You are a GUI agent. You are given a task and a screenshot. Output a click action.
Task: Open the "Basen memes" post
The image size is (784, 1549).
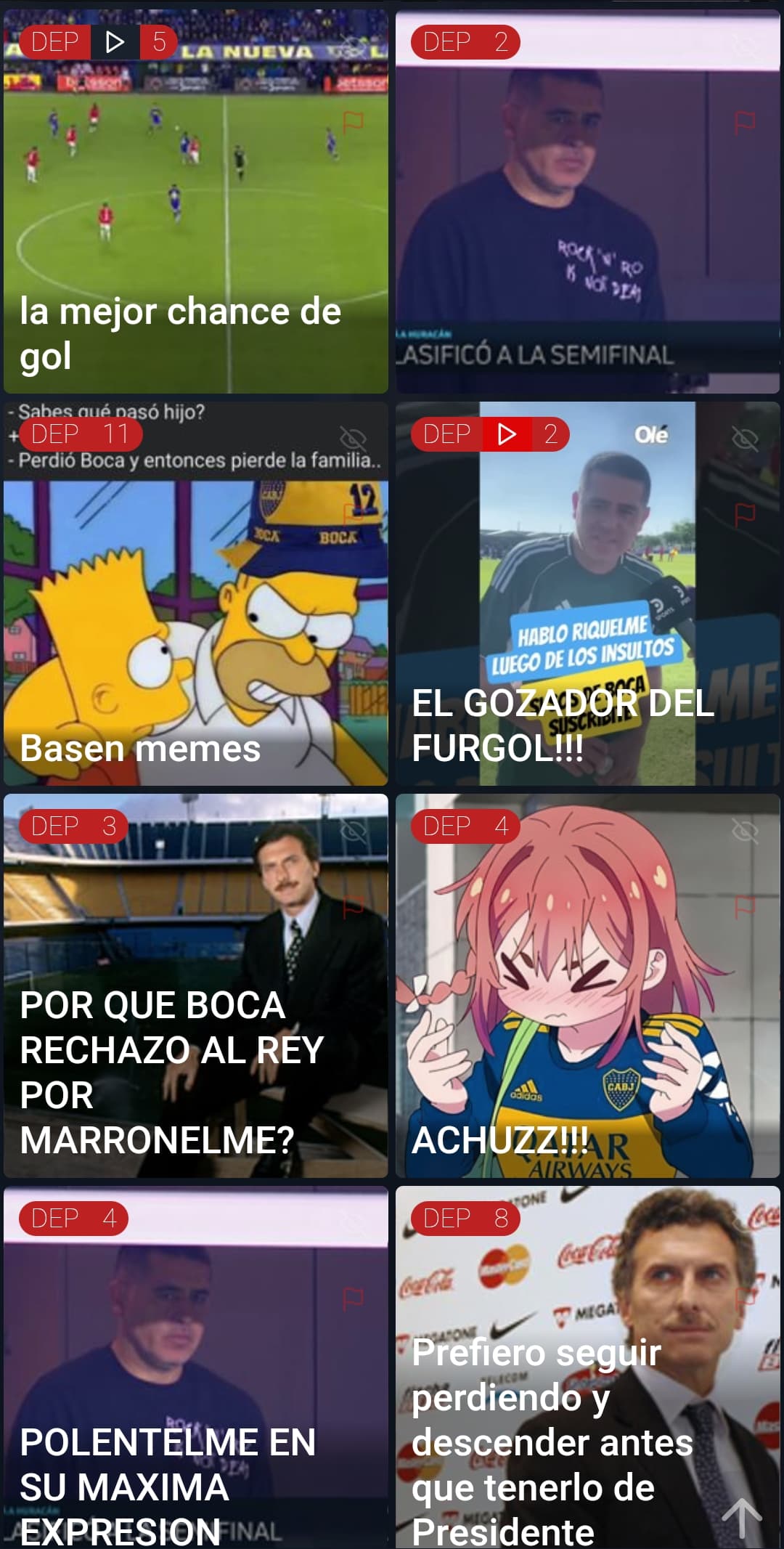point(196,594)
